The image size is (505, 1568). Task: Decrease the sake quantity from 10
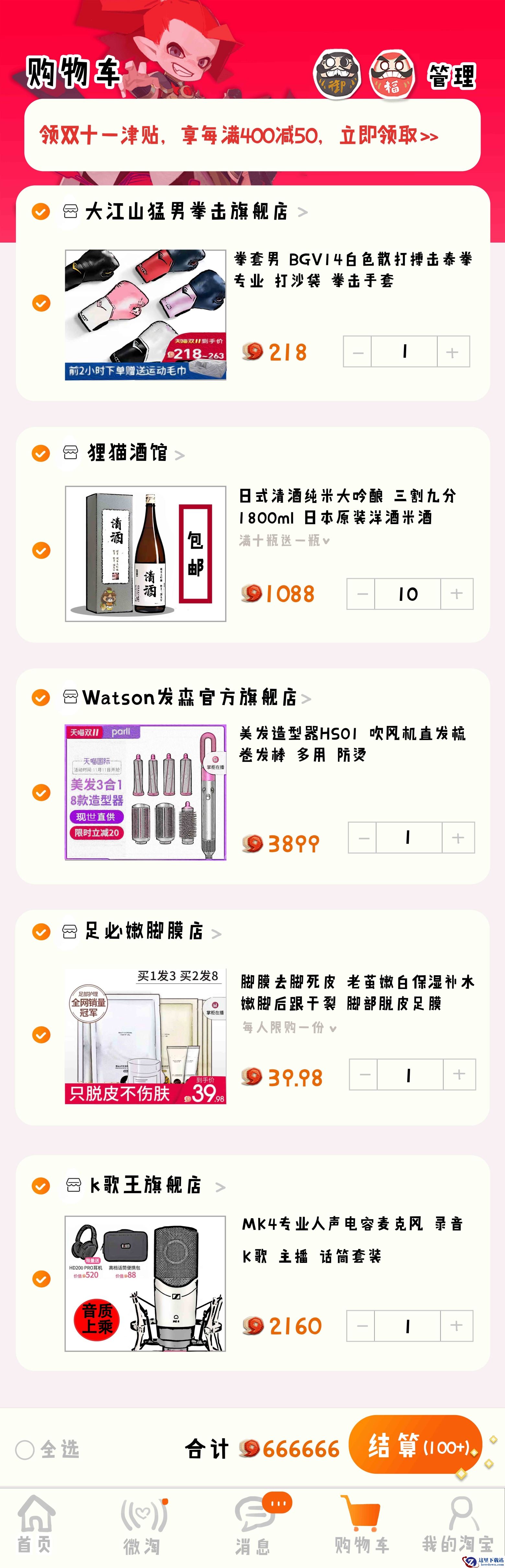click(362, 594)
